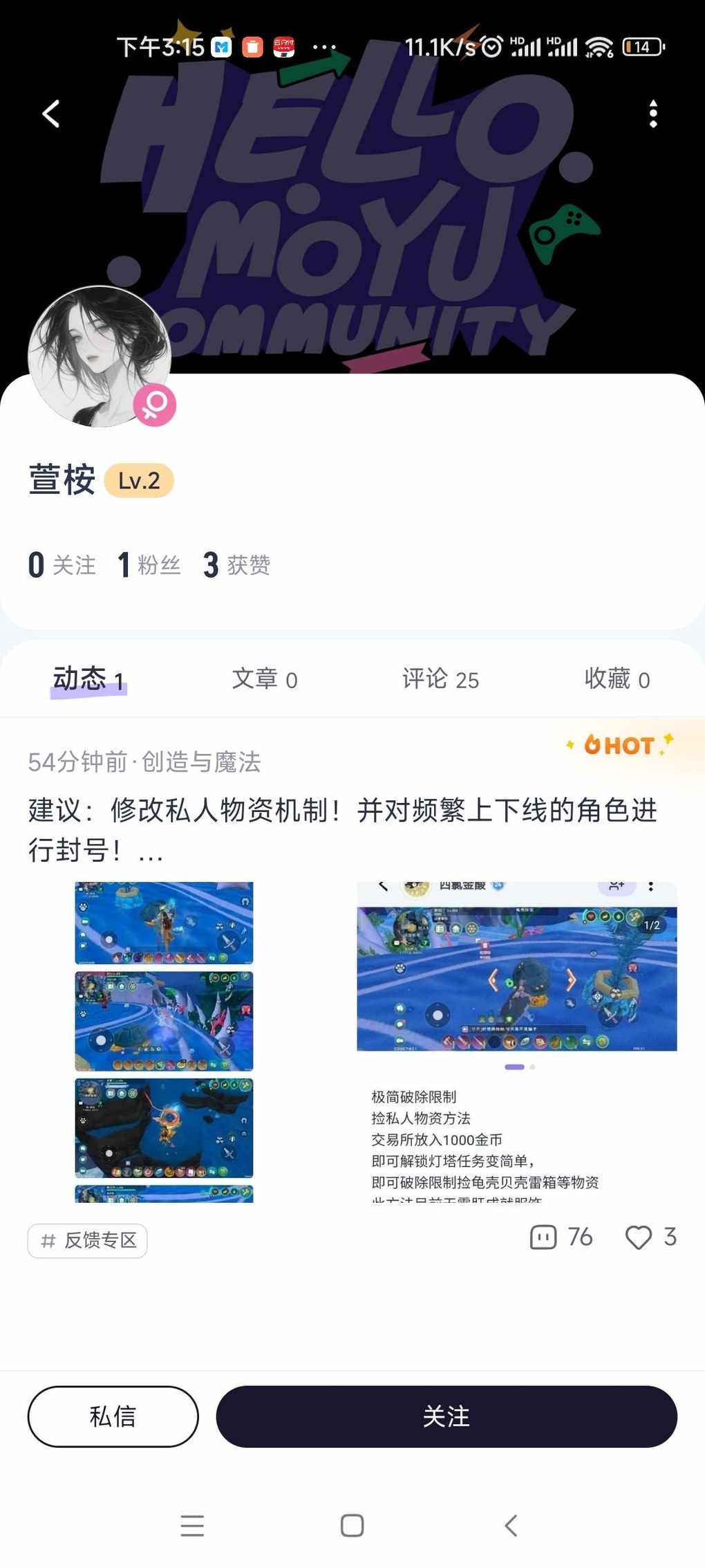Screen dimensions: 705x1568
Task: Switch to the 文章 tab
Action: pos(265,679)
